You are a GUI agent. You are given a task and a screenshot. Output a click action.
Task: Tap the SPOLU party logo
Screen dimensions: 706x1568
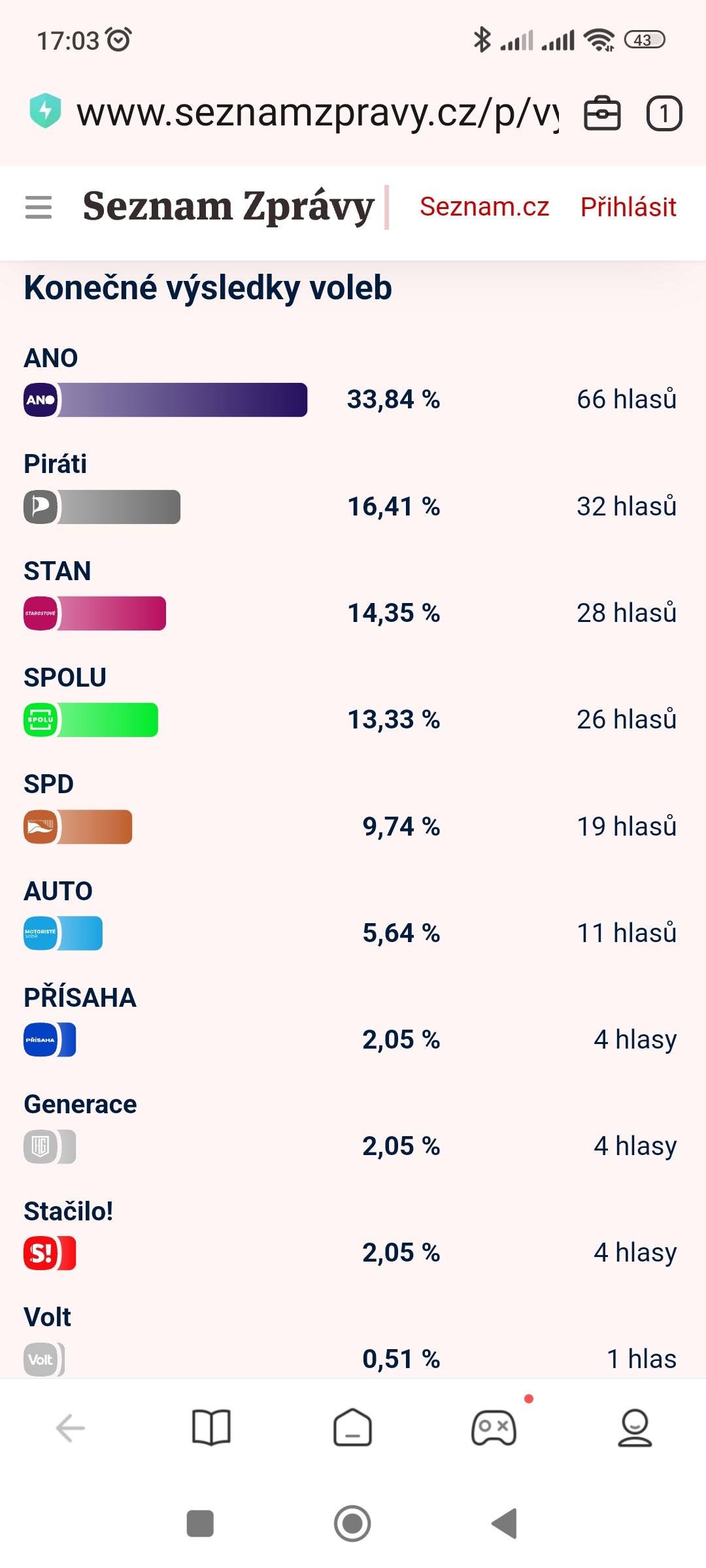click(41, 719)
